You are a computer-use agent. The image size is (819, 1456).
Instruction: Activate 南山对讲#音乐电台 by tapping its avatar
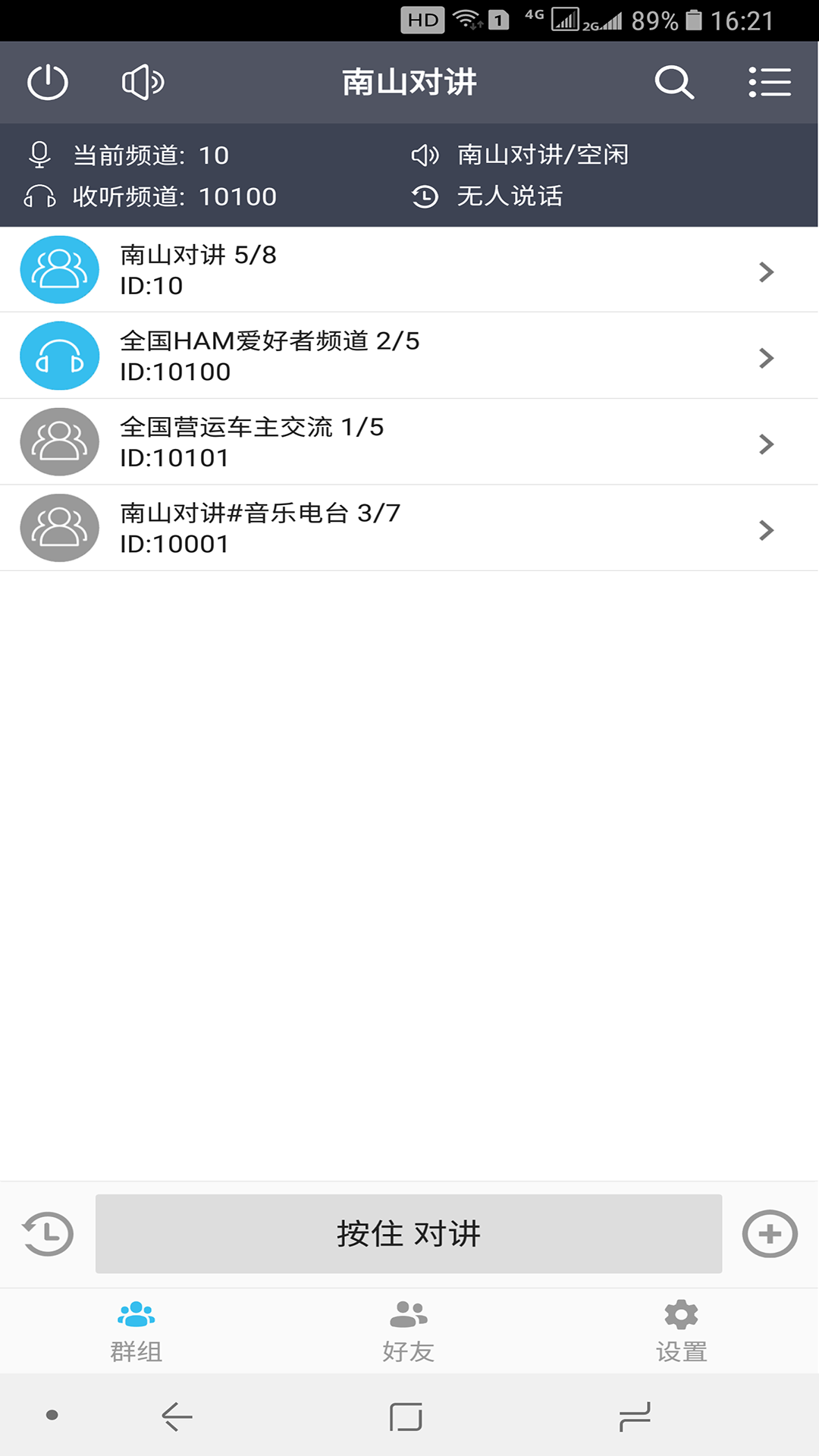point(60,528)
